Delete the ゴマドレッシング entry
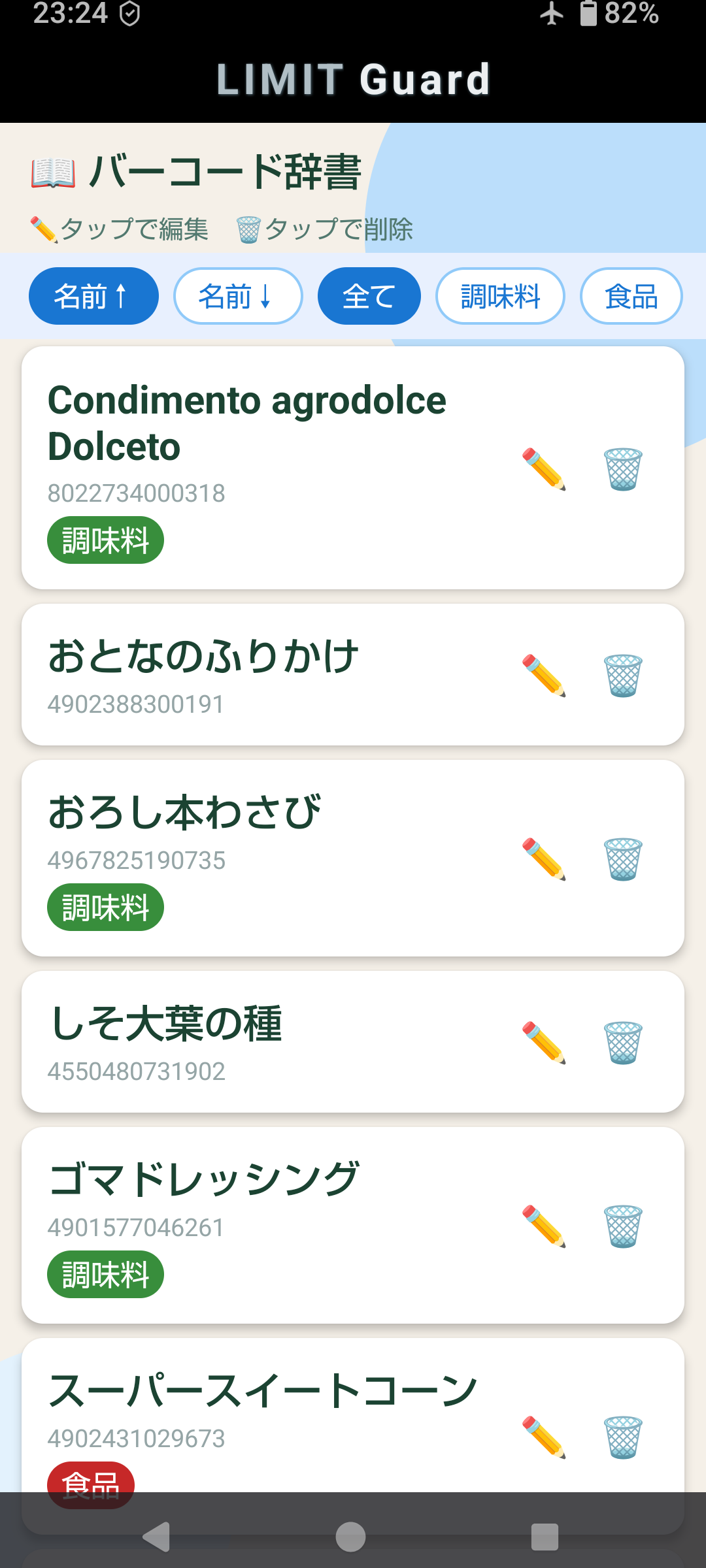Viewport: 706px width, 1568px height. [x=623, y=1226]
